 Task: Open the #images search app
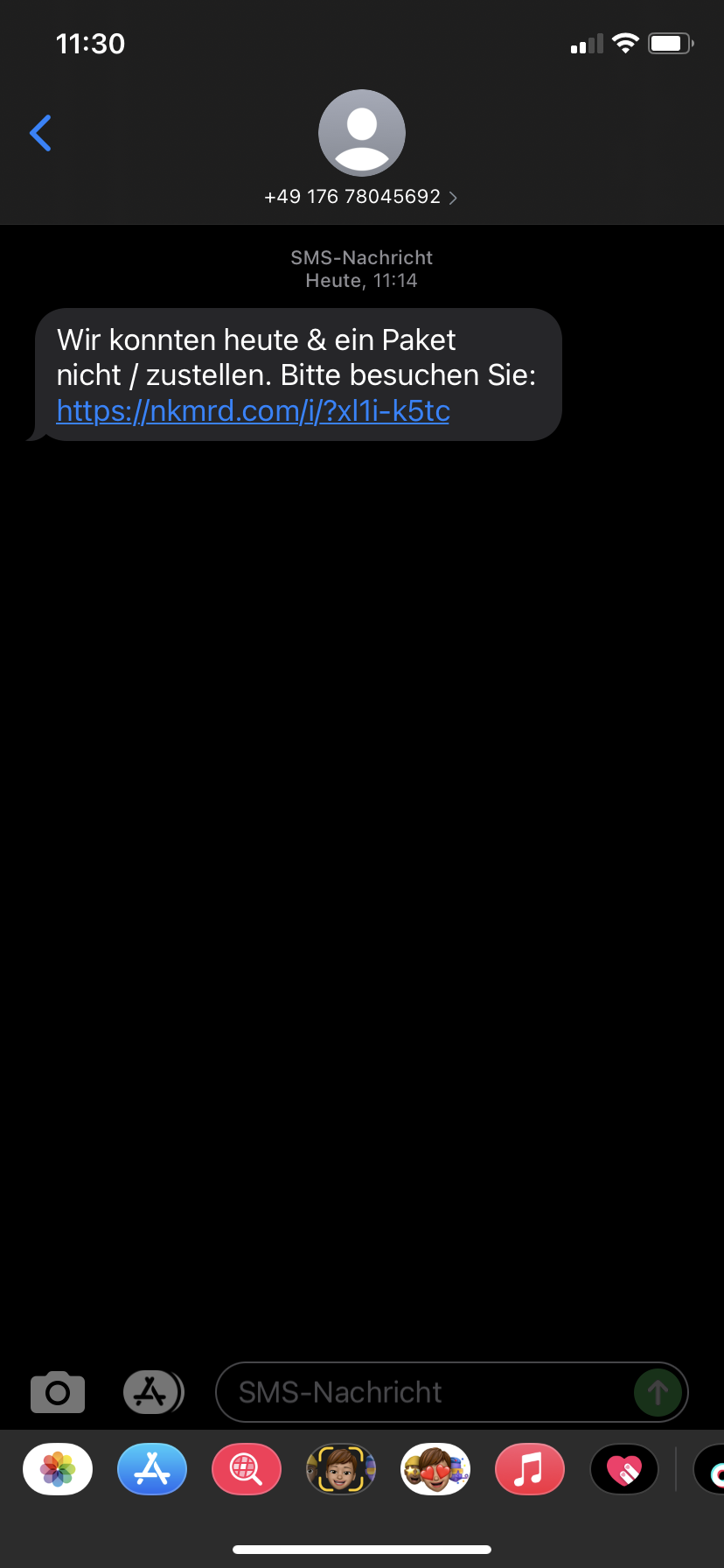coord(247,1469)
